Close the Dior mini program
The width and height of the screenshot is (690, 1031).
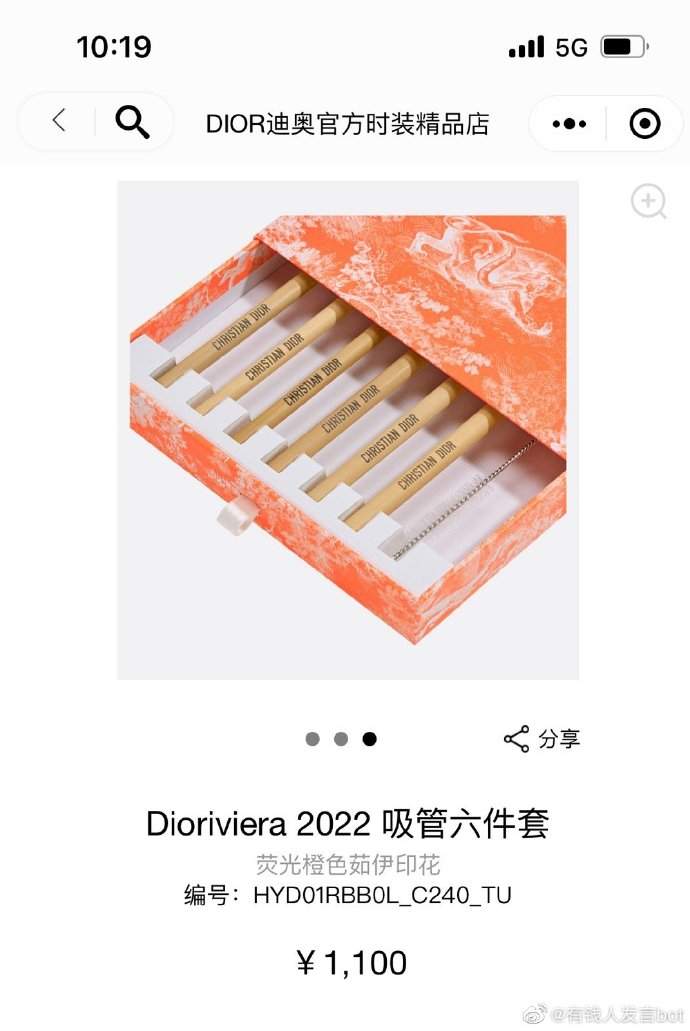tap(645, 124)
